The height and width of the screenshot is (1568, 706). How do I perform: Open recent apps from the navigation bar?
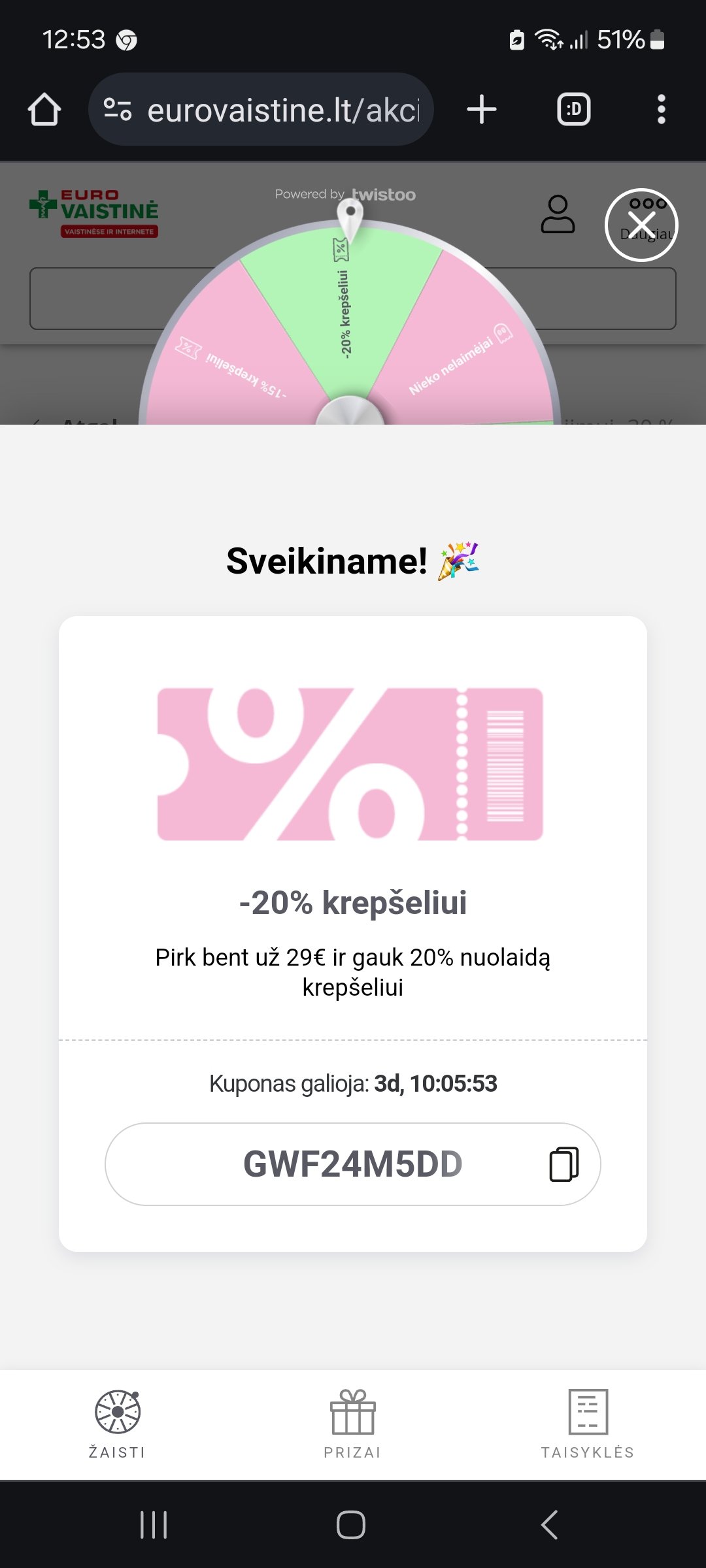[154, 1525]
